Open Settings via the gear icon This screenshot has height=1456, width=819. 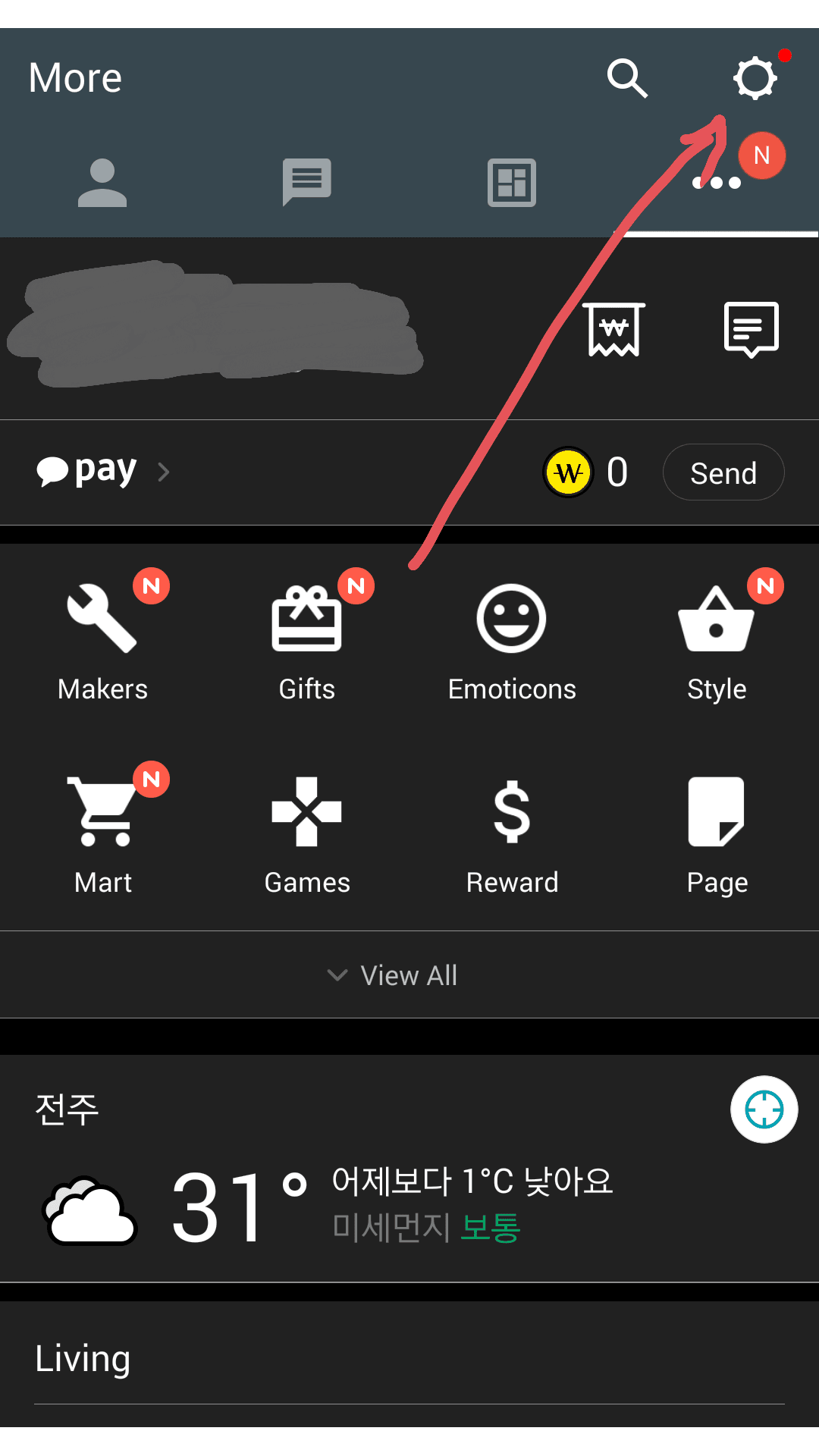(755, 78)
